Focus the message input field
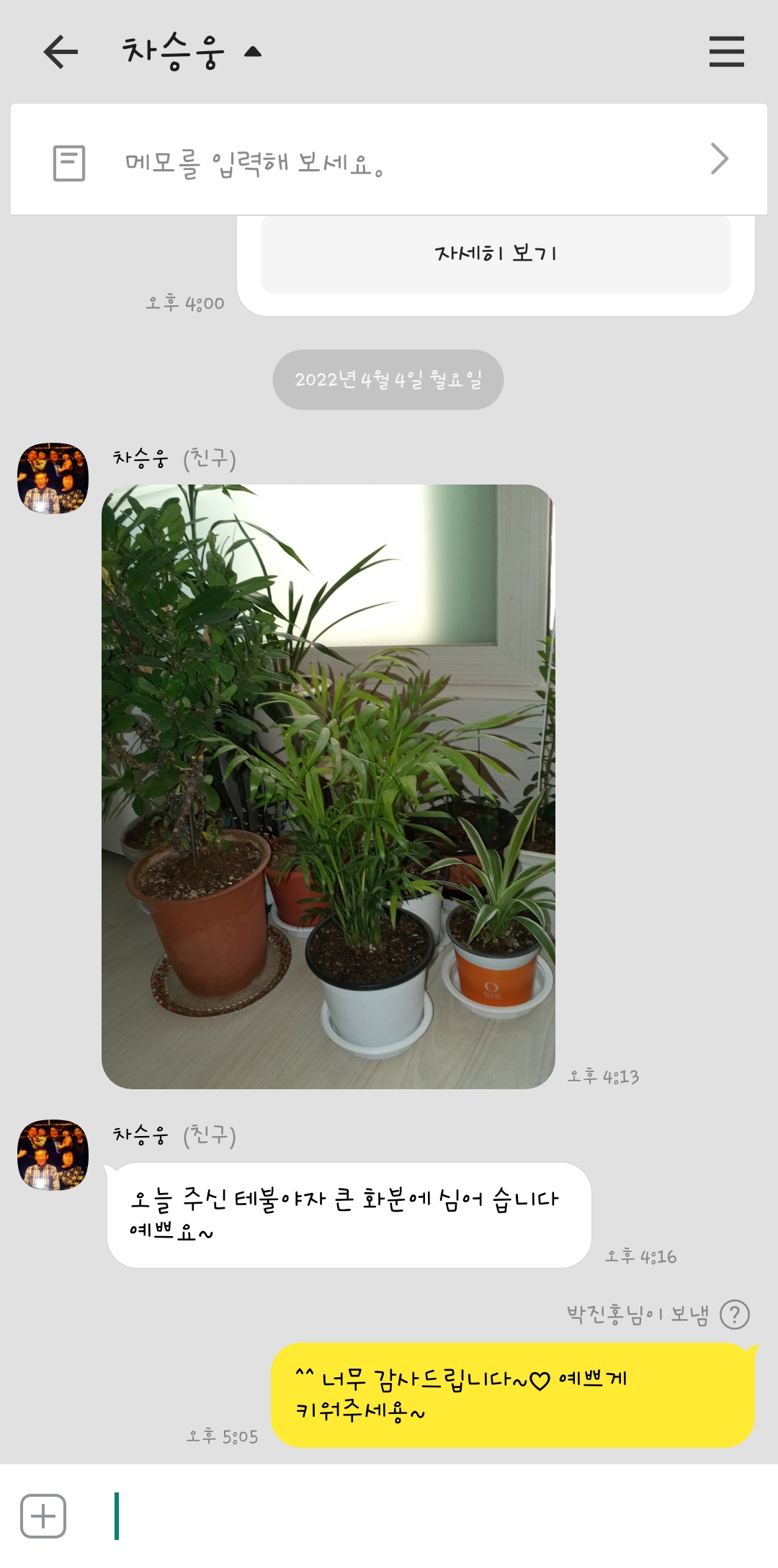 coord(432,1516)
